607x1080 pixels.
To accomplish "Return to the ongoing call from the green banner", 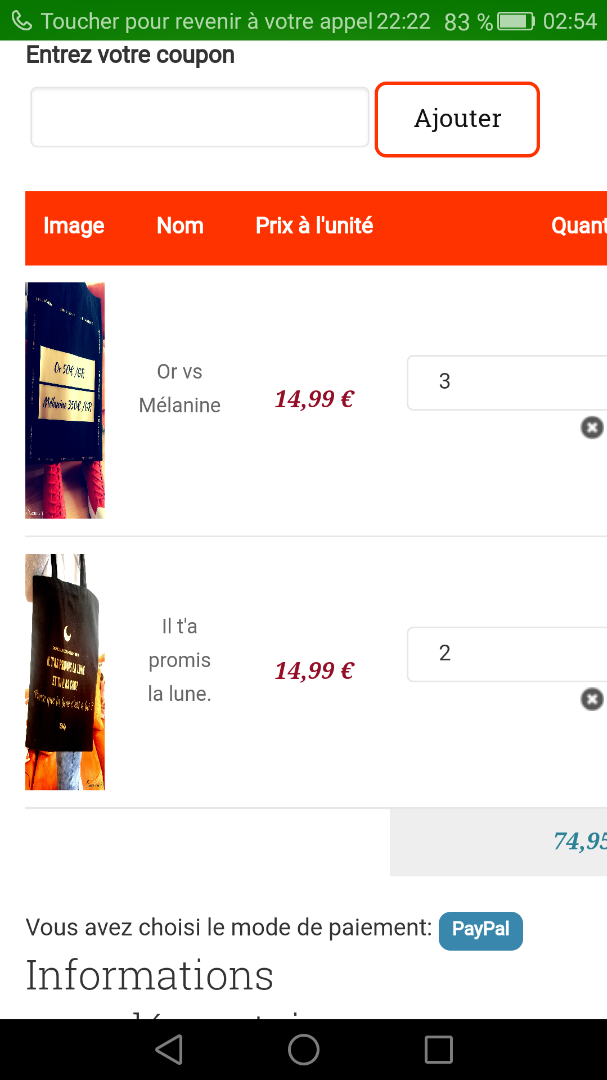I will tap(200, 21).
